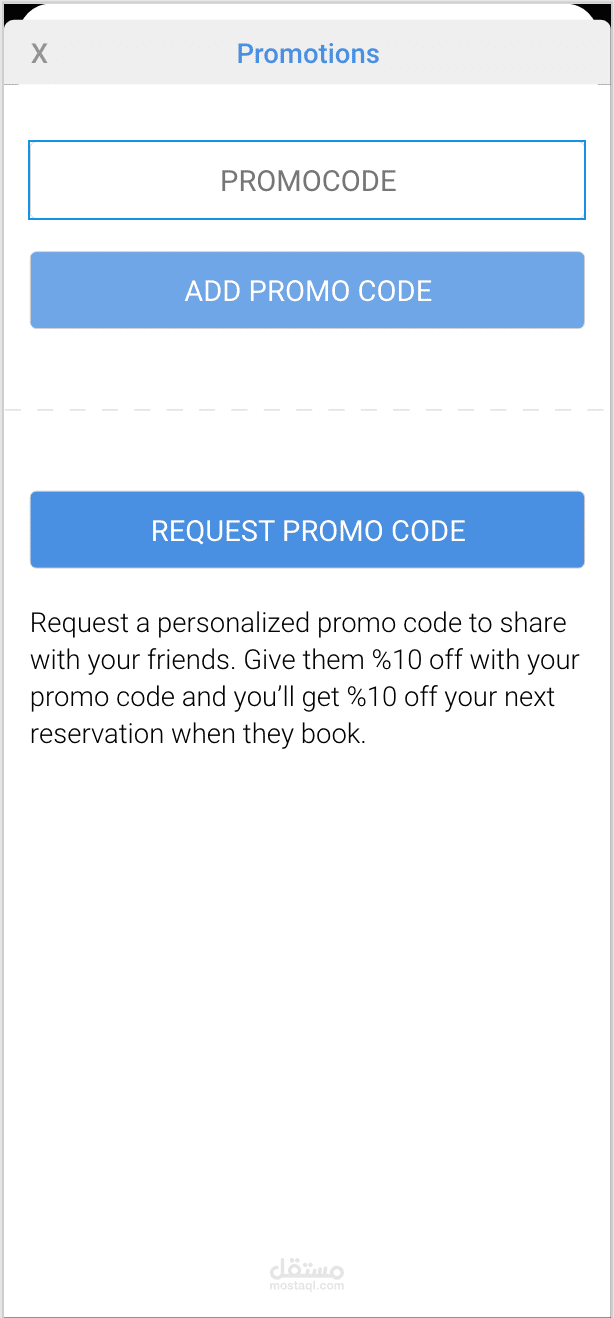Focus the PROMOCODE text field
Image resolution: width=614 pixels, height=1318 pixels.
(307, 180)
